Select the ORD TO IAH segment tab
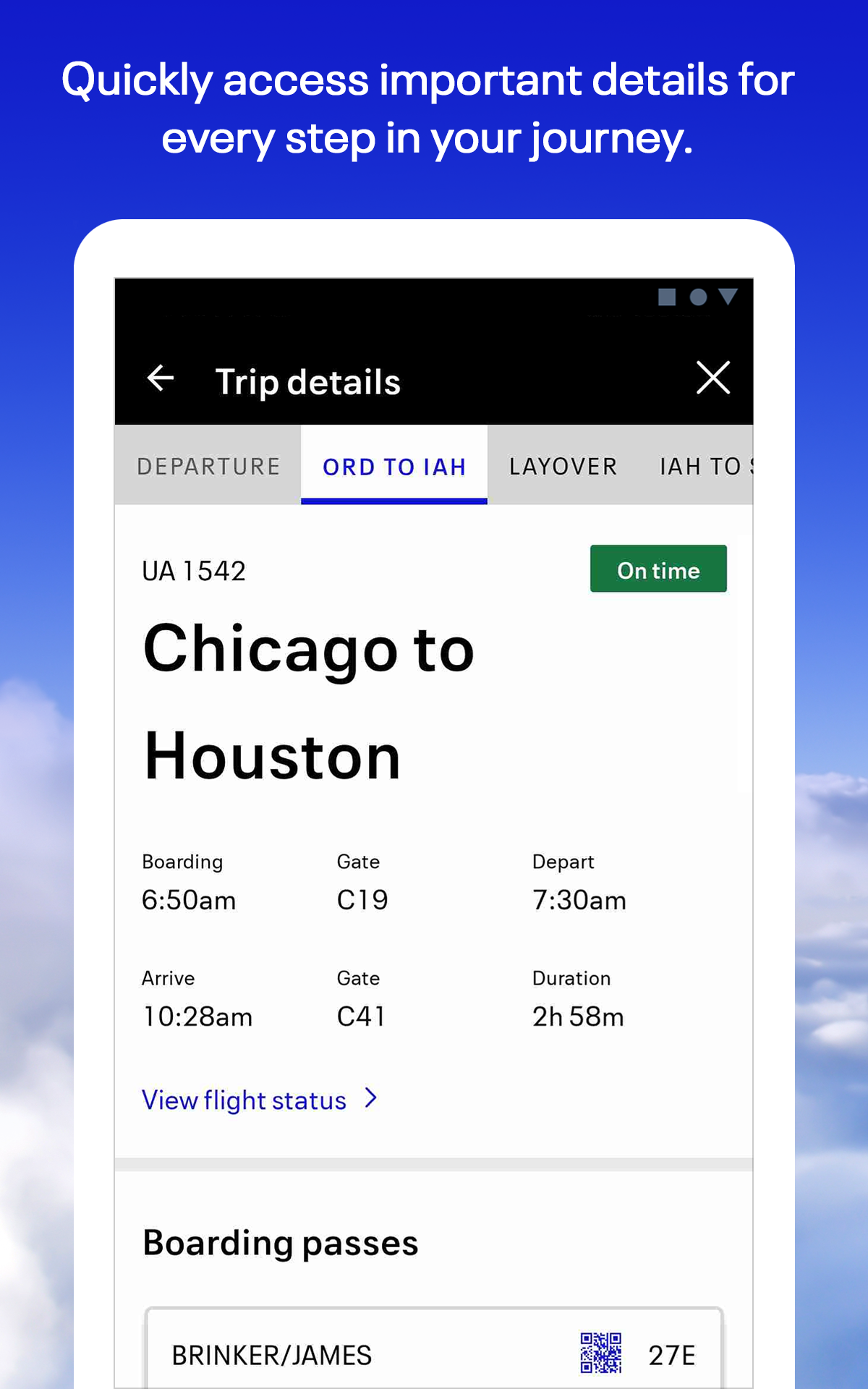Screen dimensions: 868x1389 (x=394, y=466)
